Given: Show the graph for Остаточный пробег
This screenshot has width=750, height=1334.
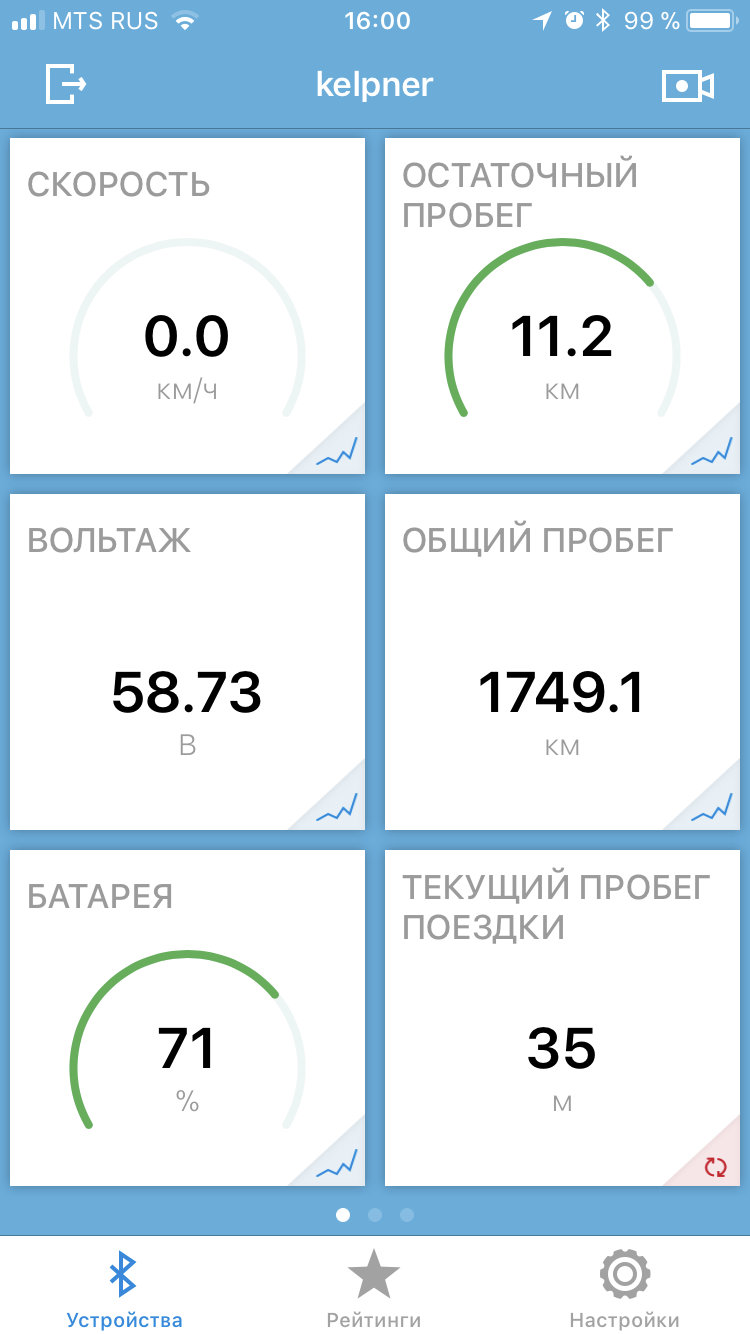Looking at the screenshot, I should [714, 452].
